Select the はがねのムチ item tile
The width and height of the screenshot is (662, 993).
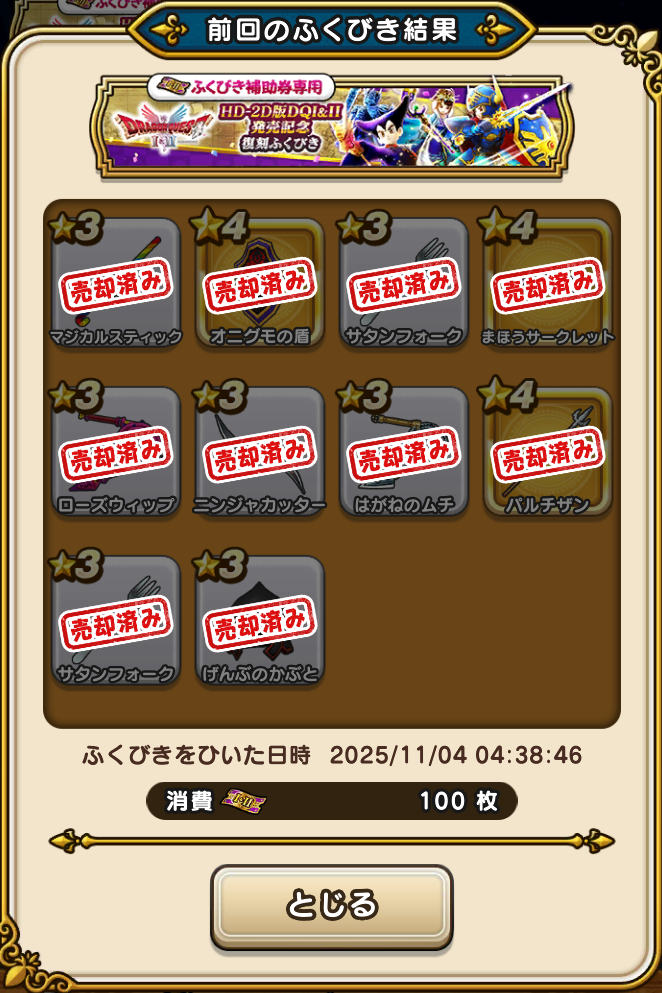[404, 451]
